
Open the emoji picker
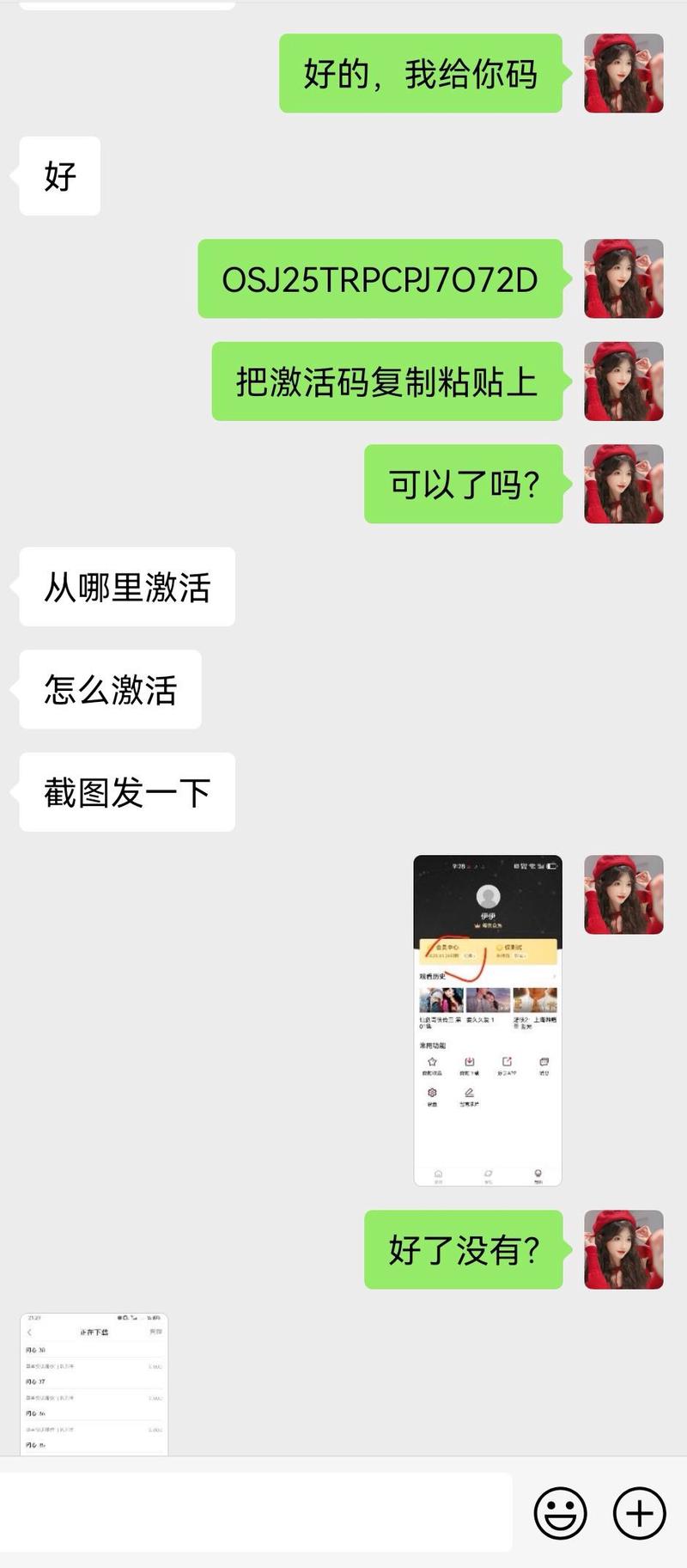point(560,1513)
